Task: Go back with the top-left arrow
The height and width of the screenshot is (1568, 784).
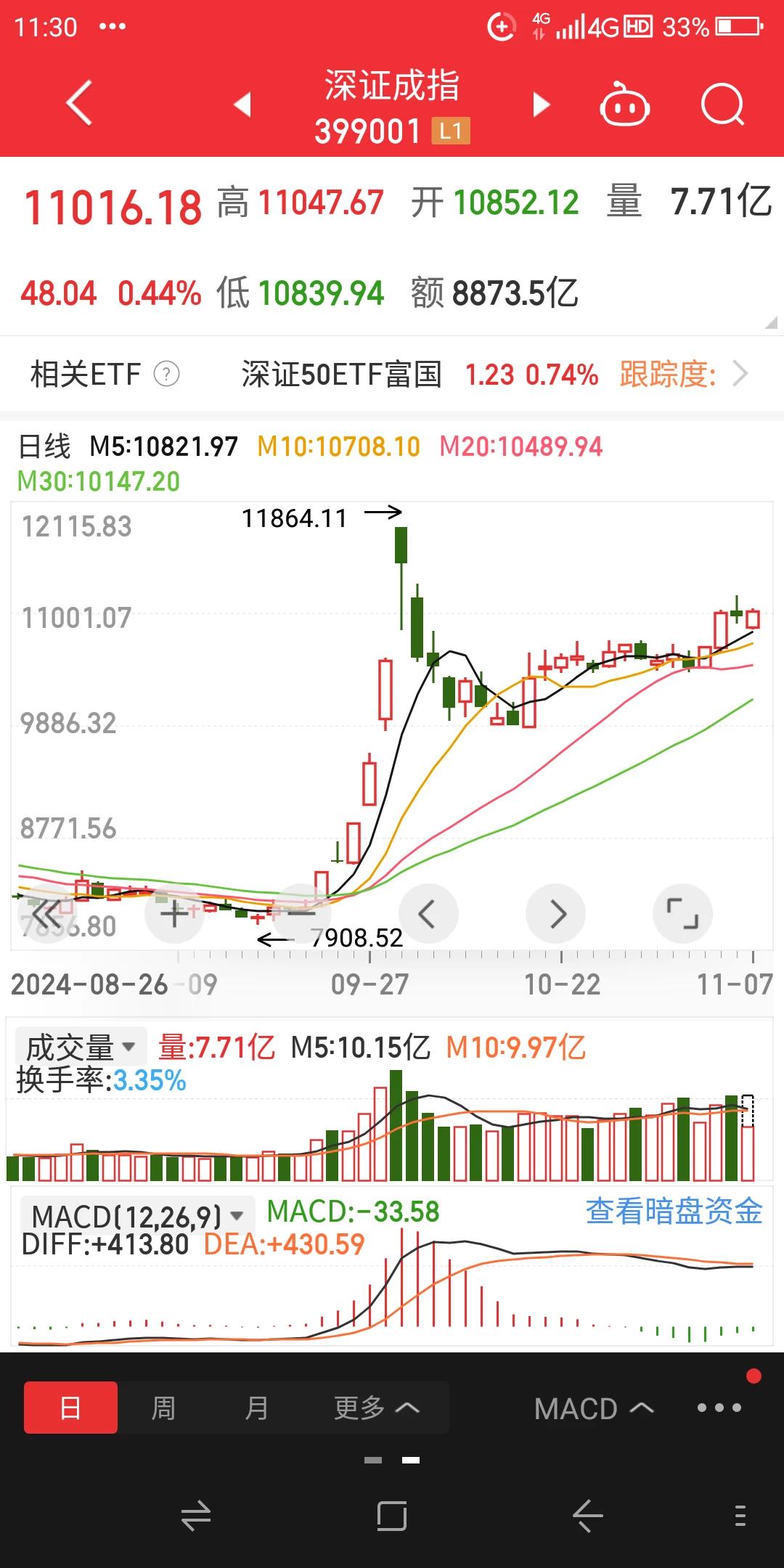Action: [79, 103]
